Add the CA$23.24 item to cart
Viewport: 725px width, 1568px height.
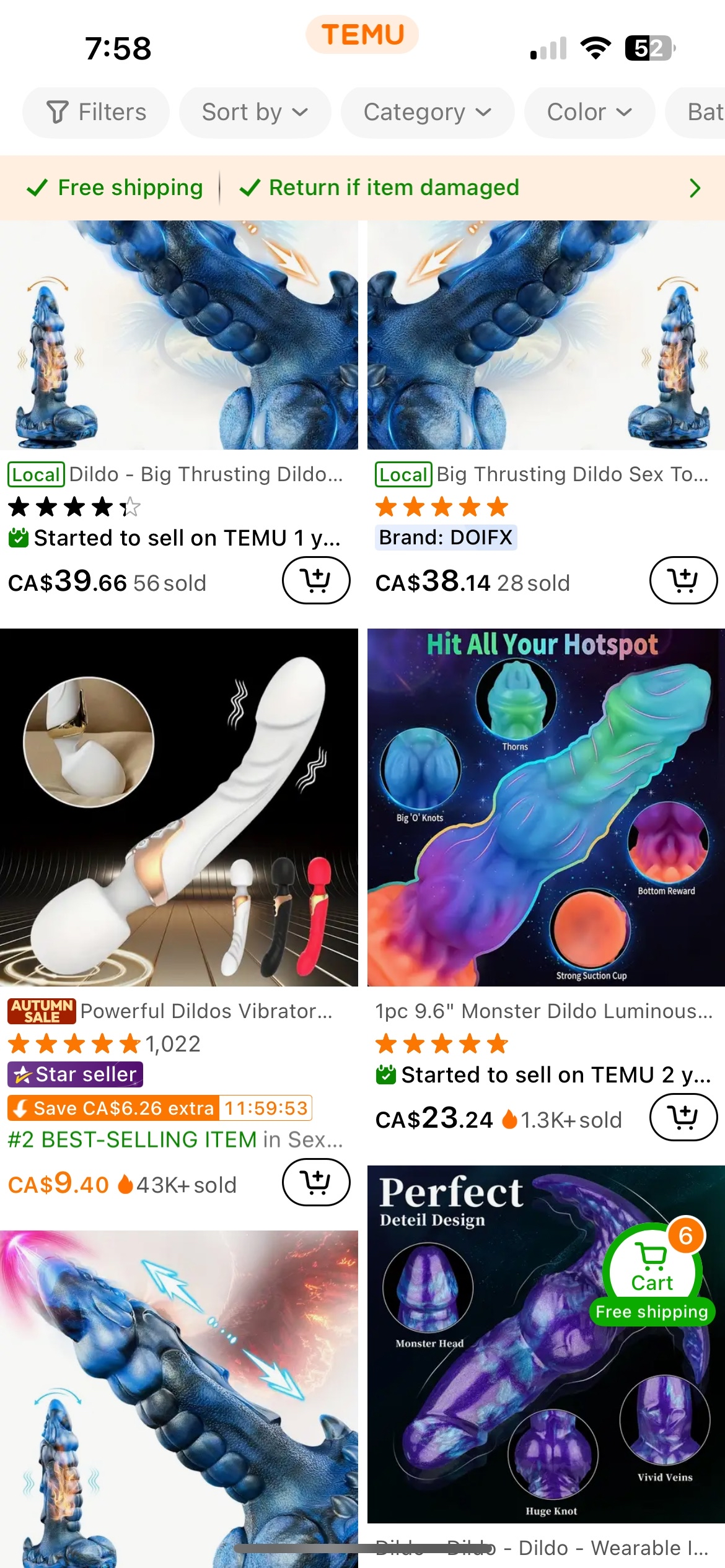point(683,1117)
